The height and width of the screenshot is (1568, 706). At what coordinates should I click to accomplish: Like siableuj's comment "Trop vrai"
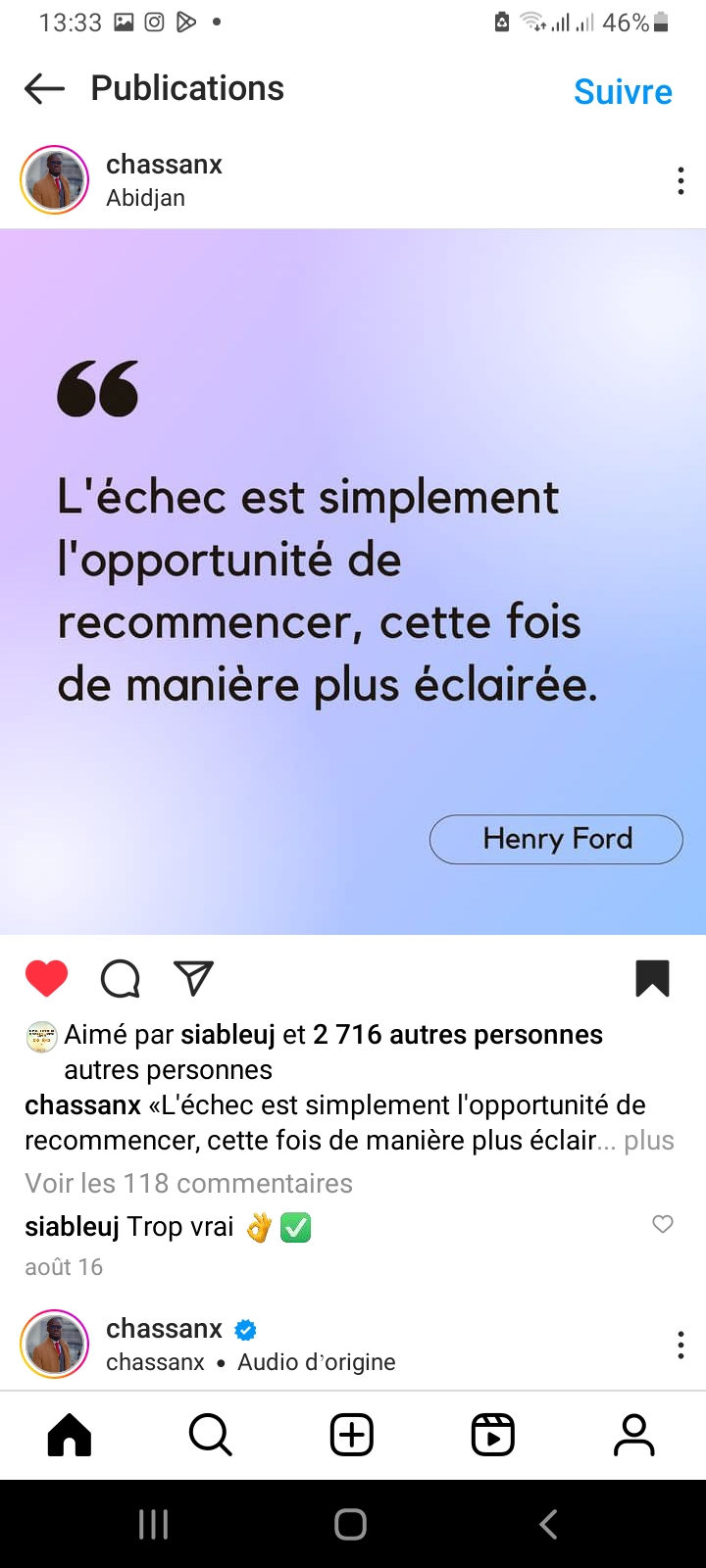(x=663, y=1224)
